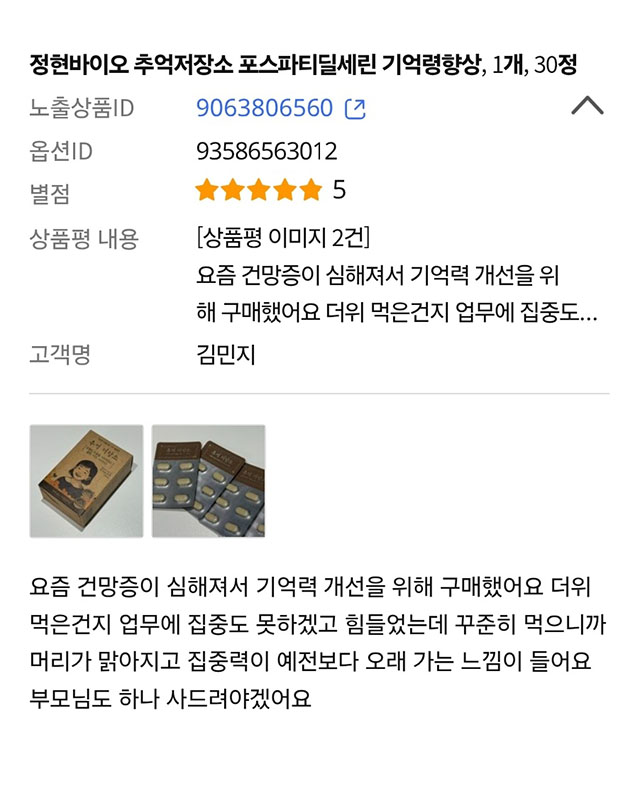Image resolution: width=640 pixels, height=805 pixels.
Task: View the review photo of the pill blister packs
Action: tap(208, 482)
